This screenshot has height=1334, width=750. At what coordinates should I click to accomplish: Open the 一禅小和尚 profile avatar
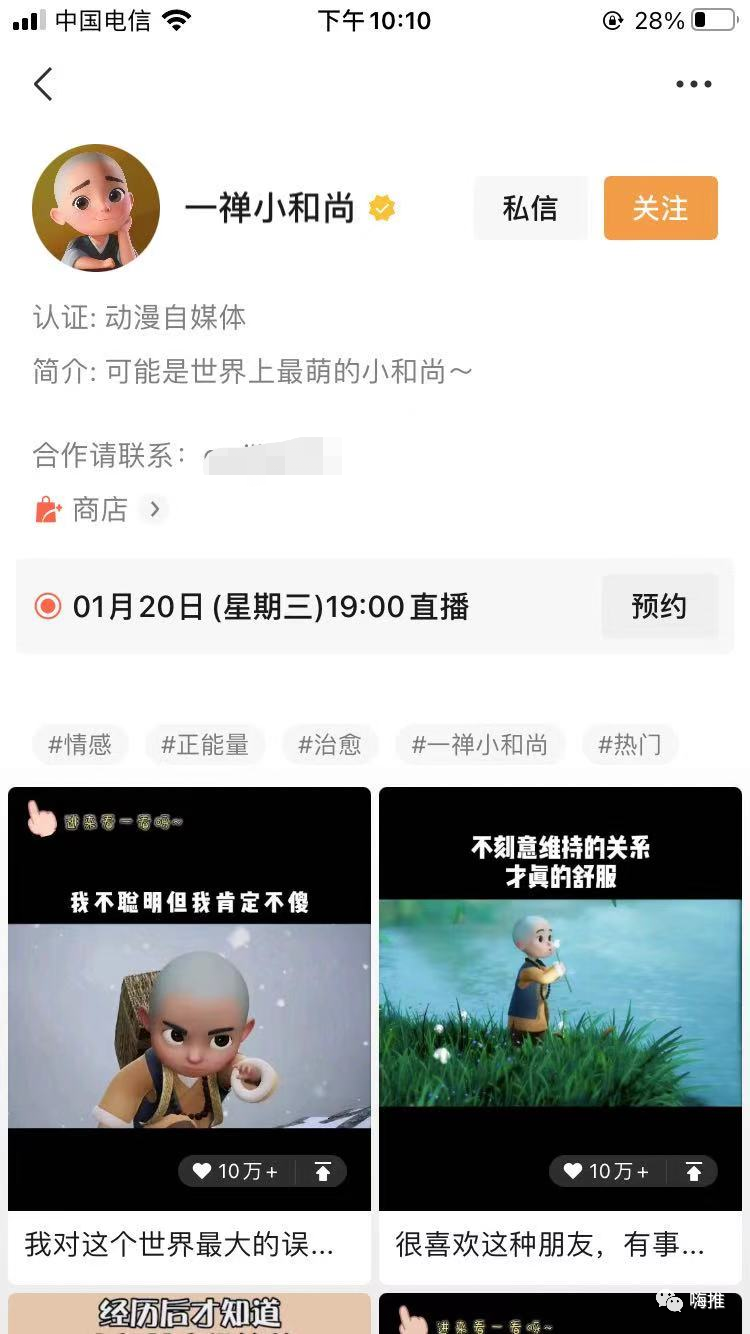(x=96, y=208)
